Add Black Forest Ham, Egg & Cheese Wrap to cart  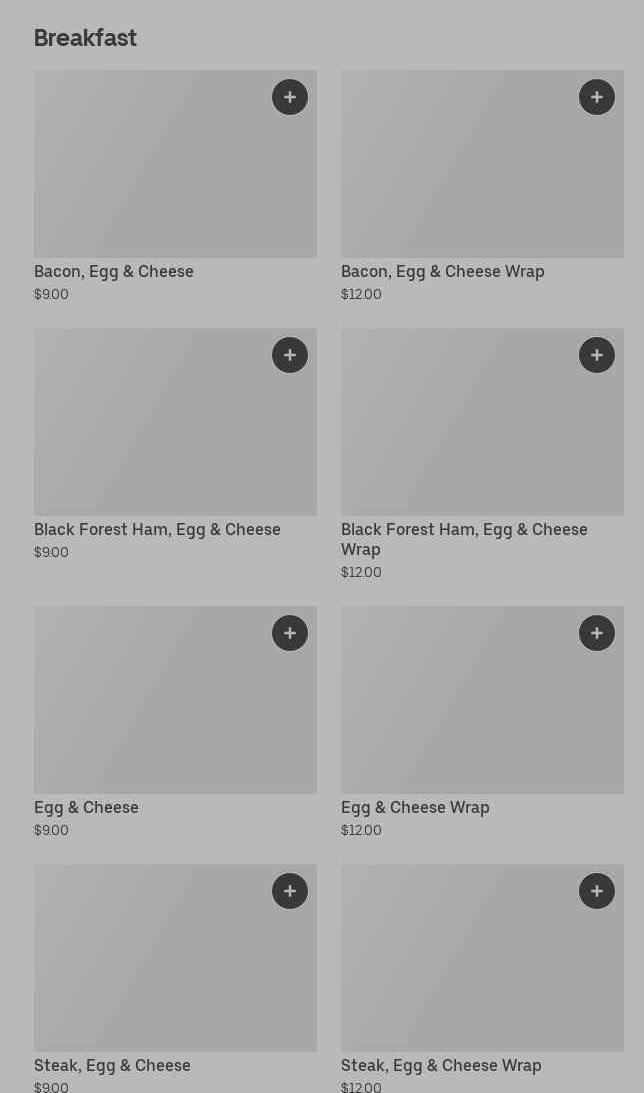click(597, 355)
